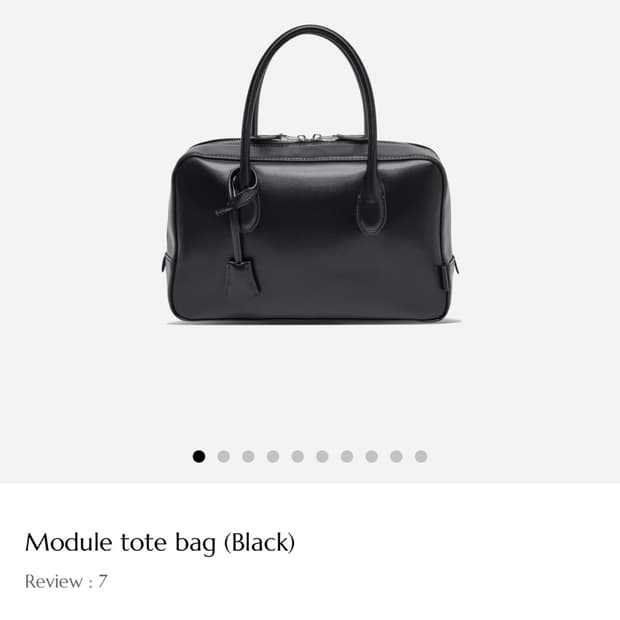Jump to the second carousel image dot
The width and height of the screenshot is (620, 620).
pyautogui.click(x=223, y=456)
